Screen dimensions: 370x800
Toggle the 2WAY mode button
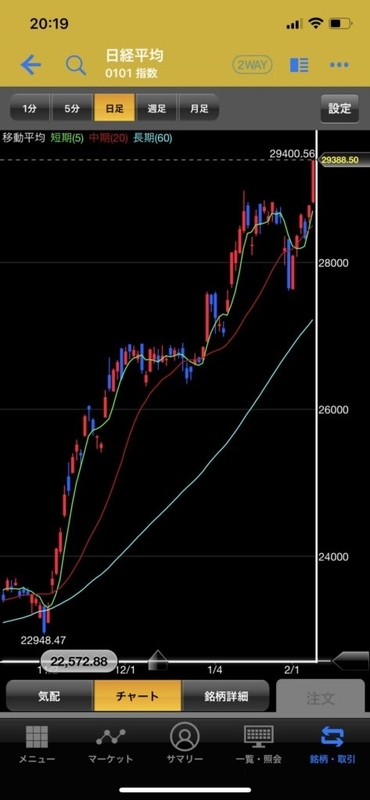click(x=252, y=65)
